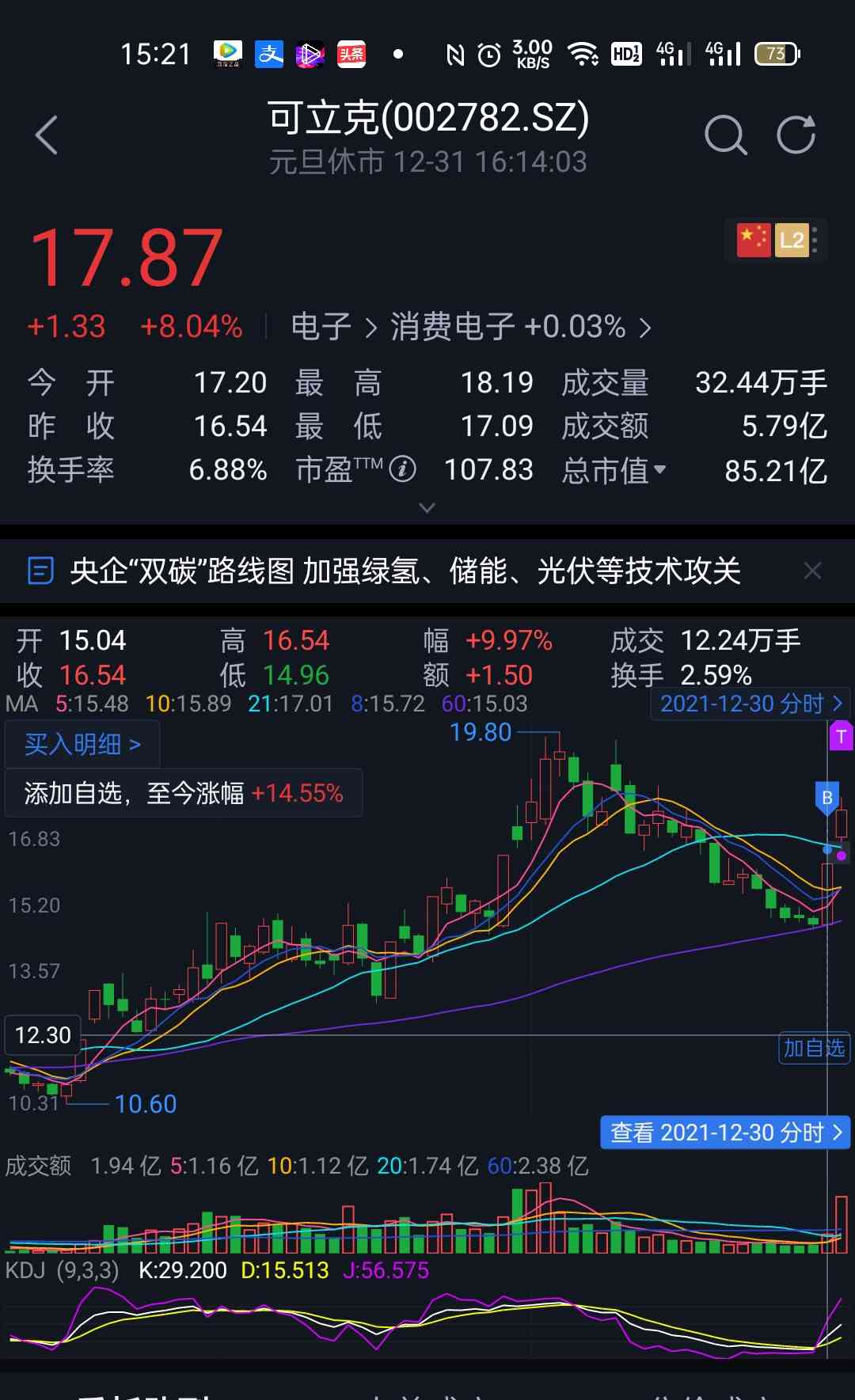Open the 2021-12-30 分时 link above chart

(x=750, y=704)
